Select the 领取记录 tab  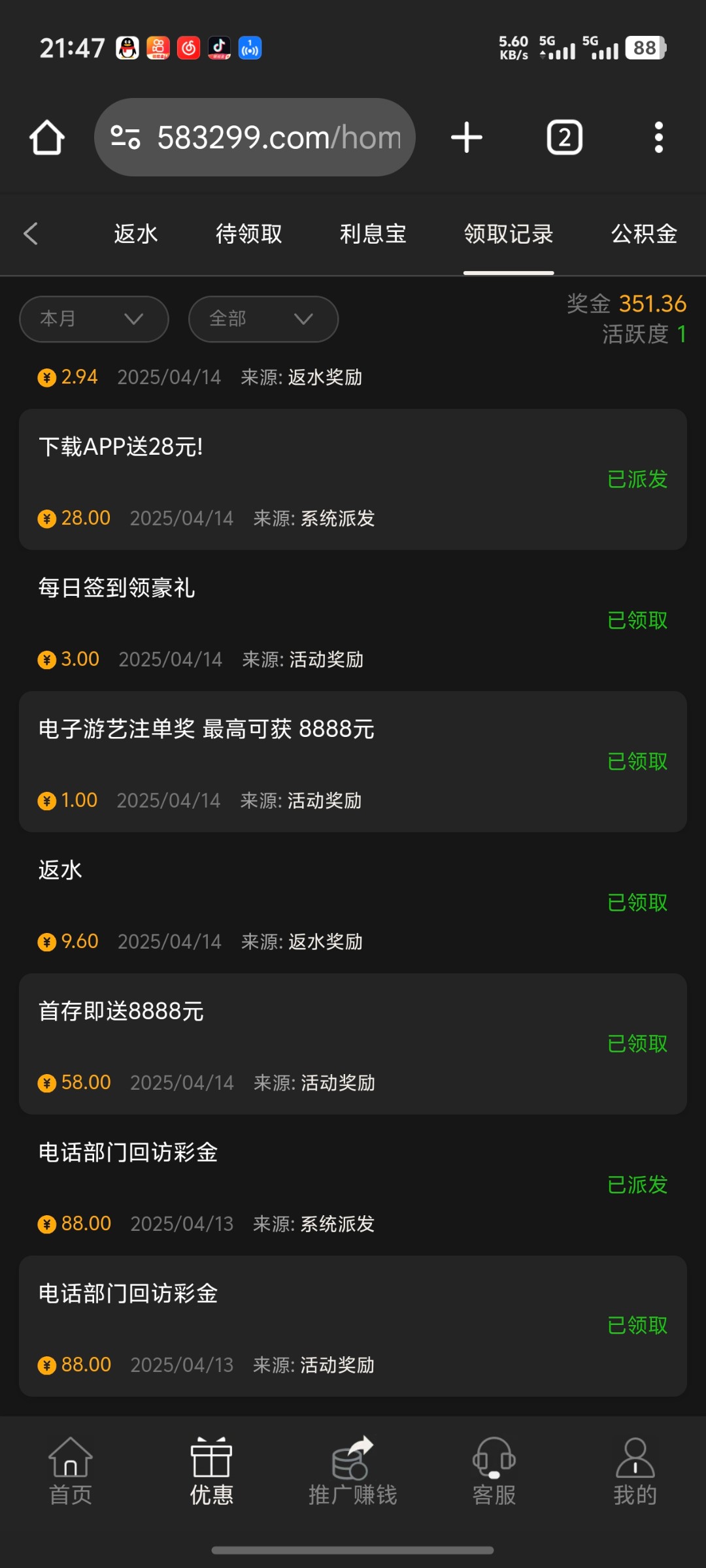[509, 233]
